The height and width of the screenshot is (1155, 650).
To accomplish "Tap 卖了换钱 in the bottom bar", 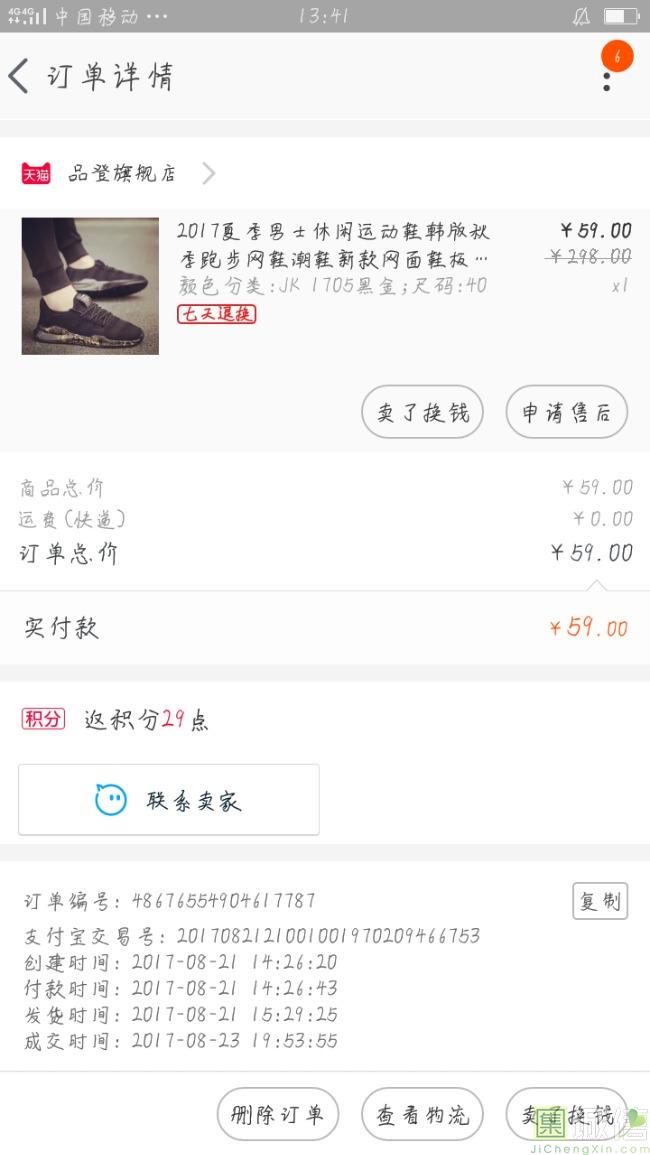I will pos(567,1114).
